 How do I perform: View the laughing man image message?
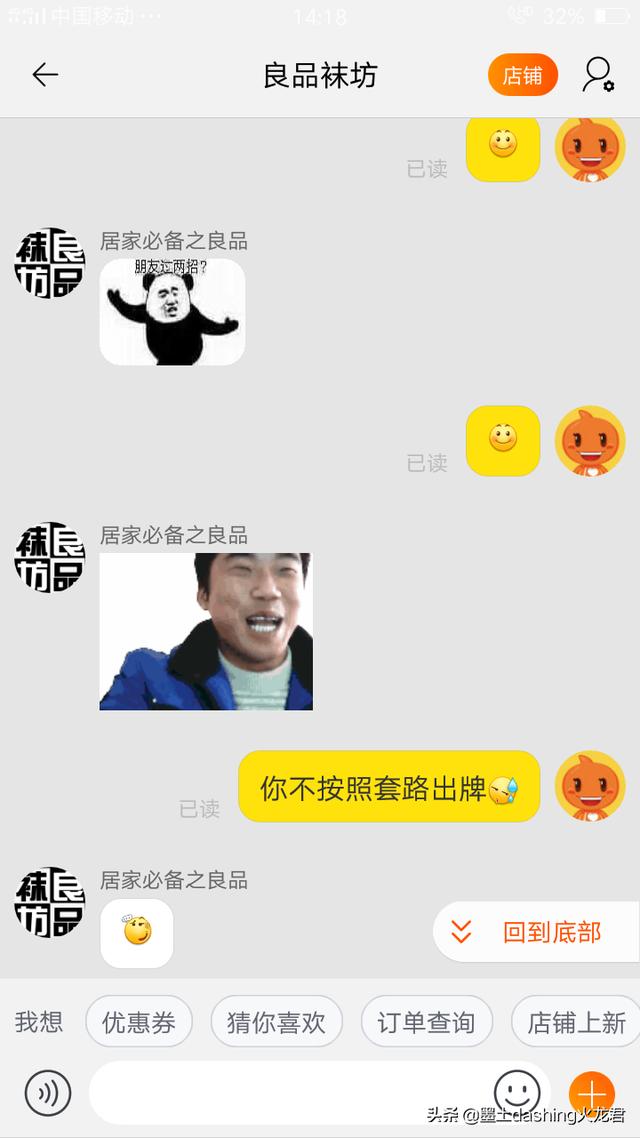(x=206, y=631)
